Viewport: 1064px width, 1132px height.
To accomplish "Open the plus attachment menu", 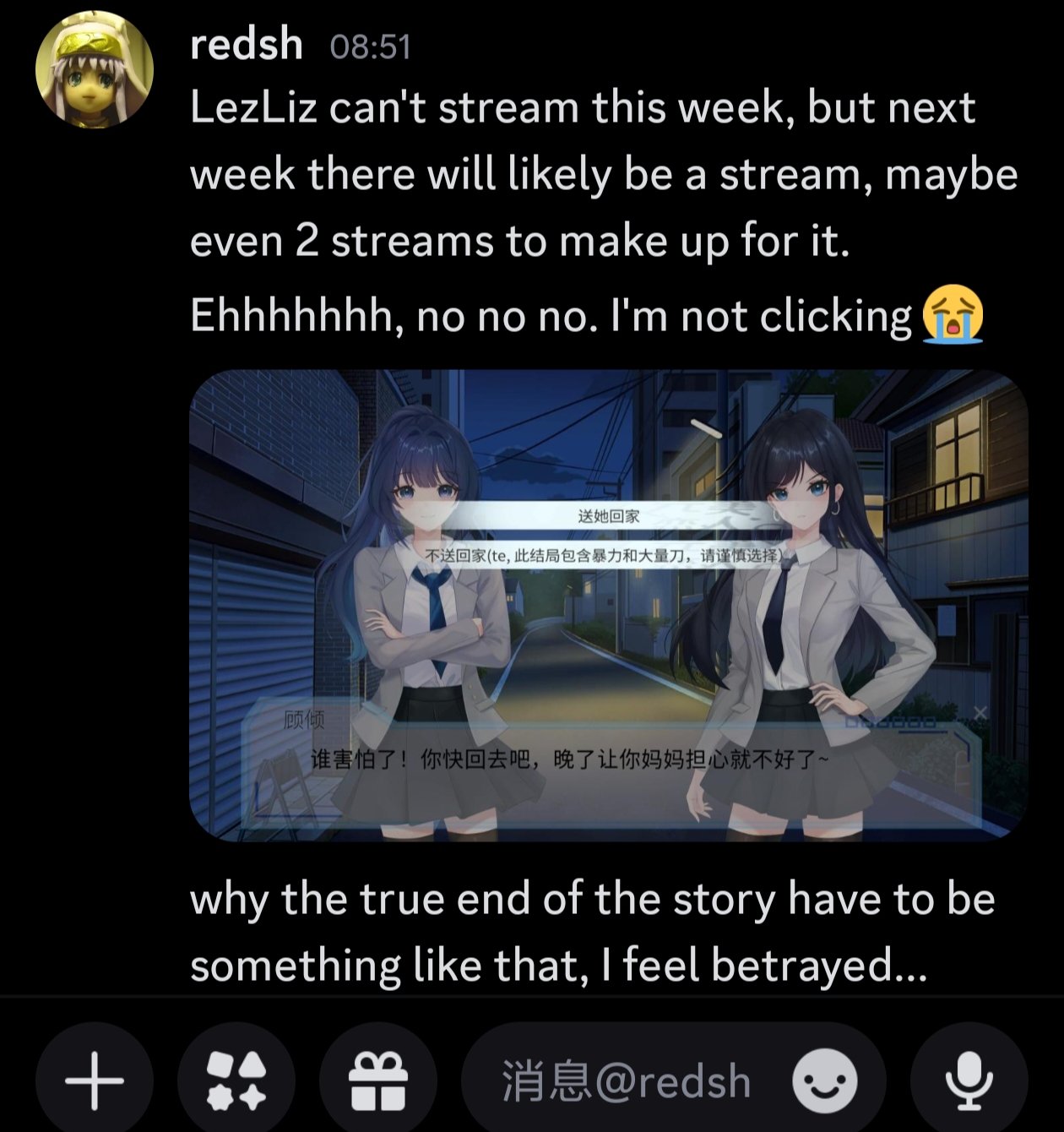I will (x=95, y=1080).
